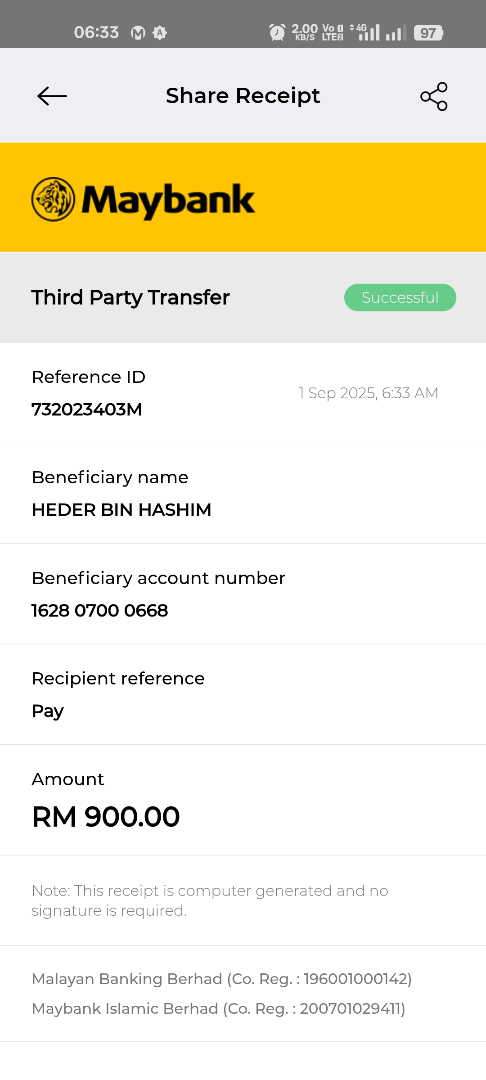This screenshot has width=486, height=1080.
Task: Share the receipt via share icon
Action: click(x=434, y=96)
